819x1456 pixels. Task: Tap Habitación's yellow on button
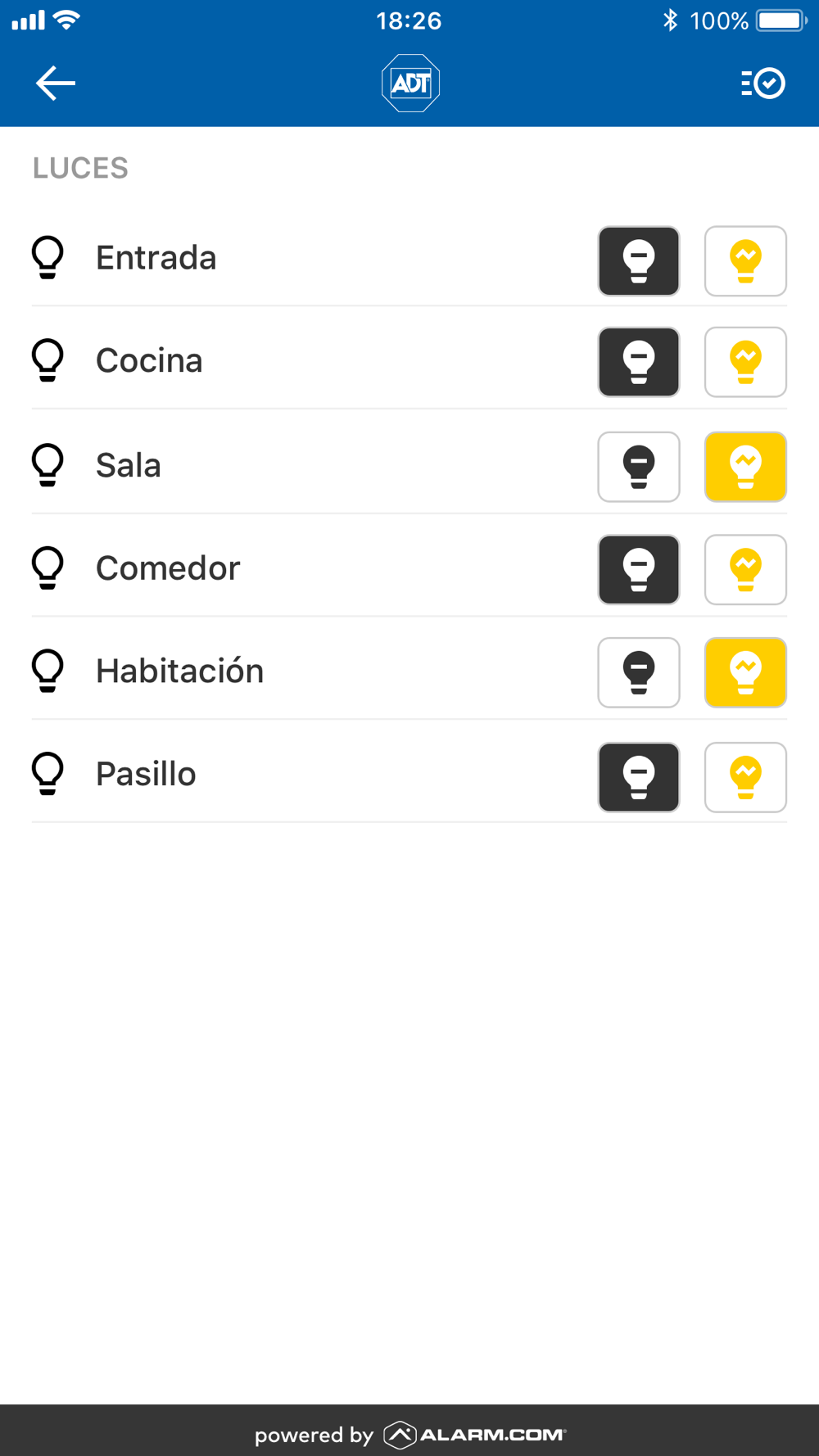click(x=745, y=672)
